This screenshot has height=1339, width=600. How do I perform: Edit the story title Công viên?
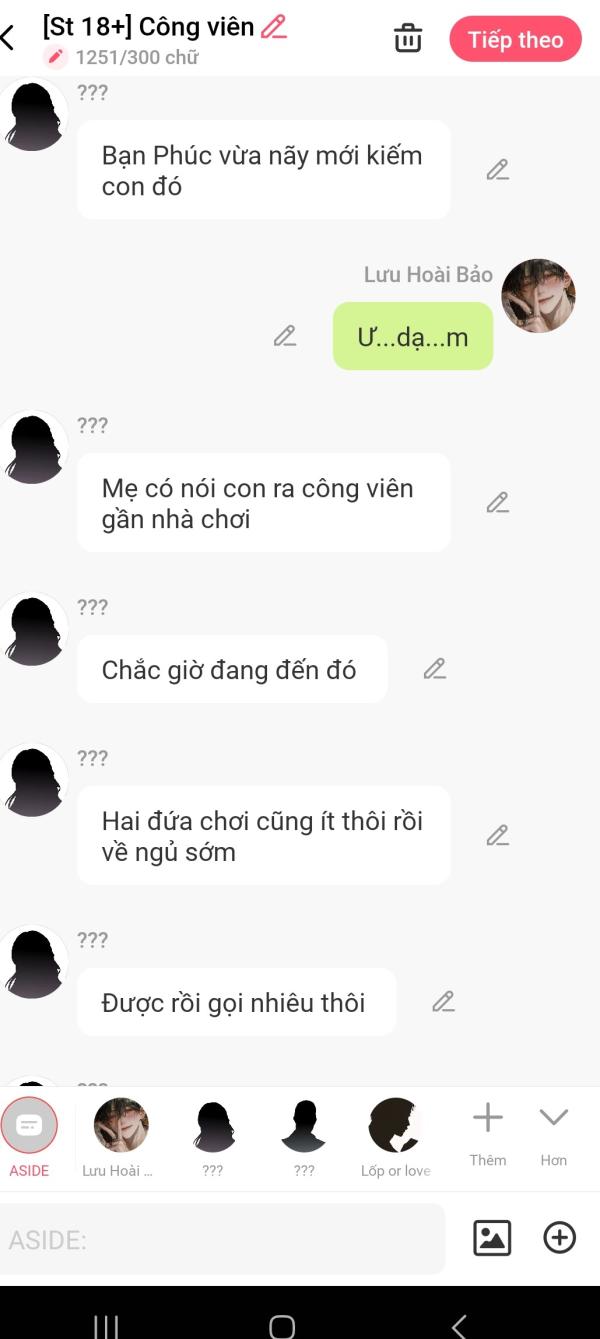click(x=273, y=27)
